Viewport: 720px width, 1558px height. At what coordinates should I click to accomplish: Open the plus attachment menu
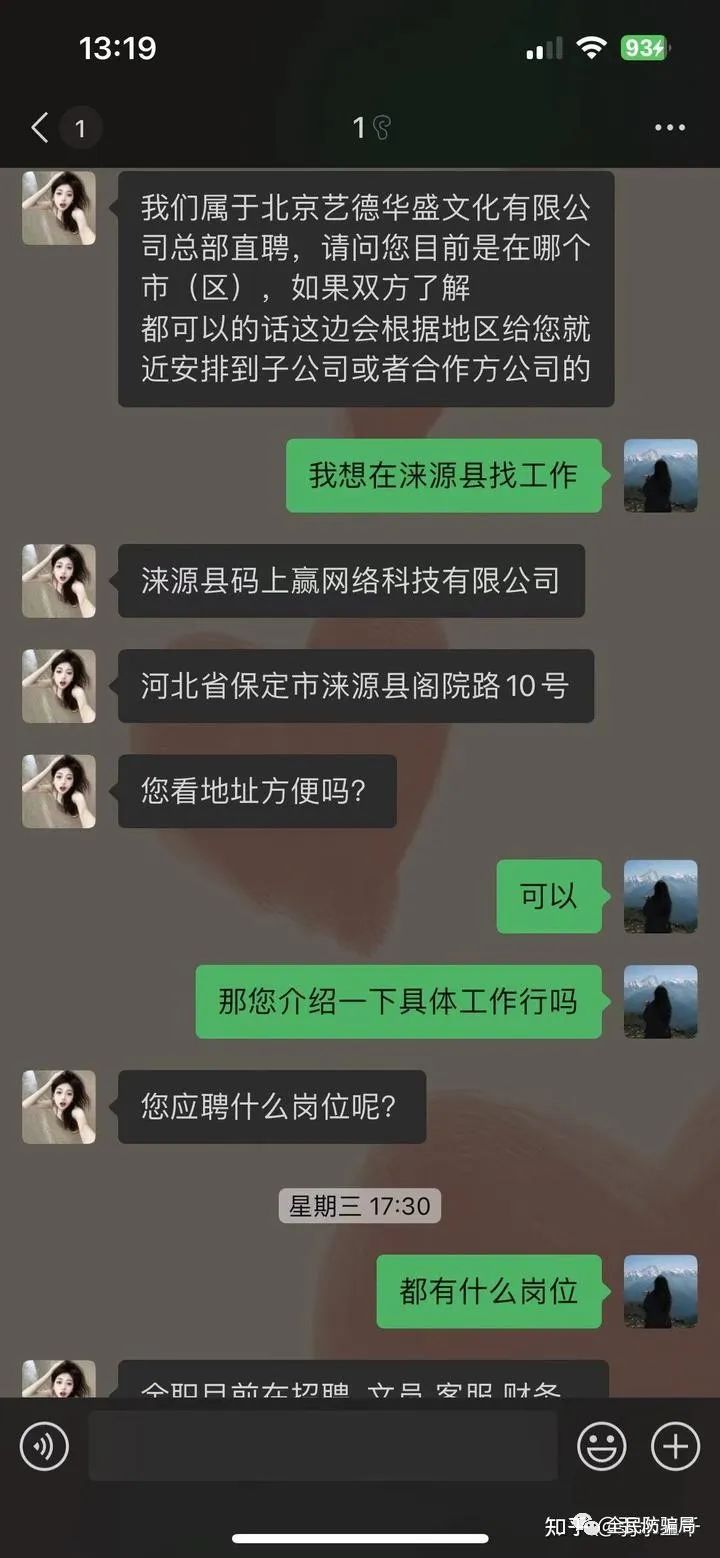pyautogui.click(x=675, y=1446)
